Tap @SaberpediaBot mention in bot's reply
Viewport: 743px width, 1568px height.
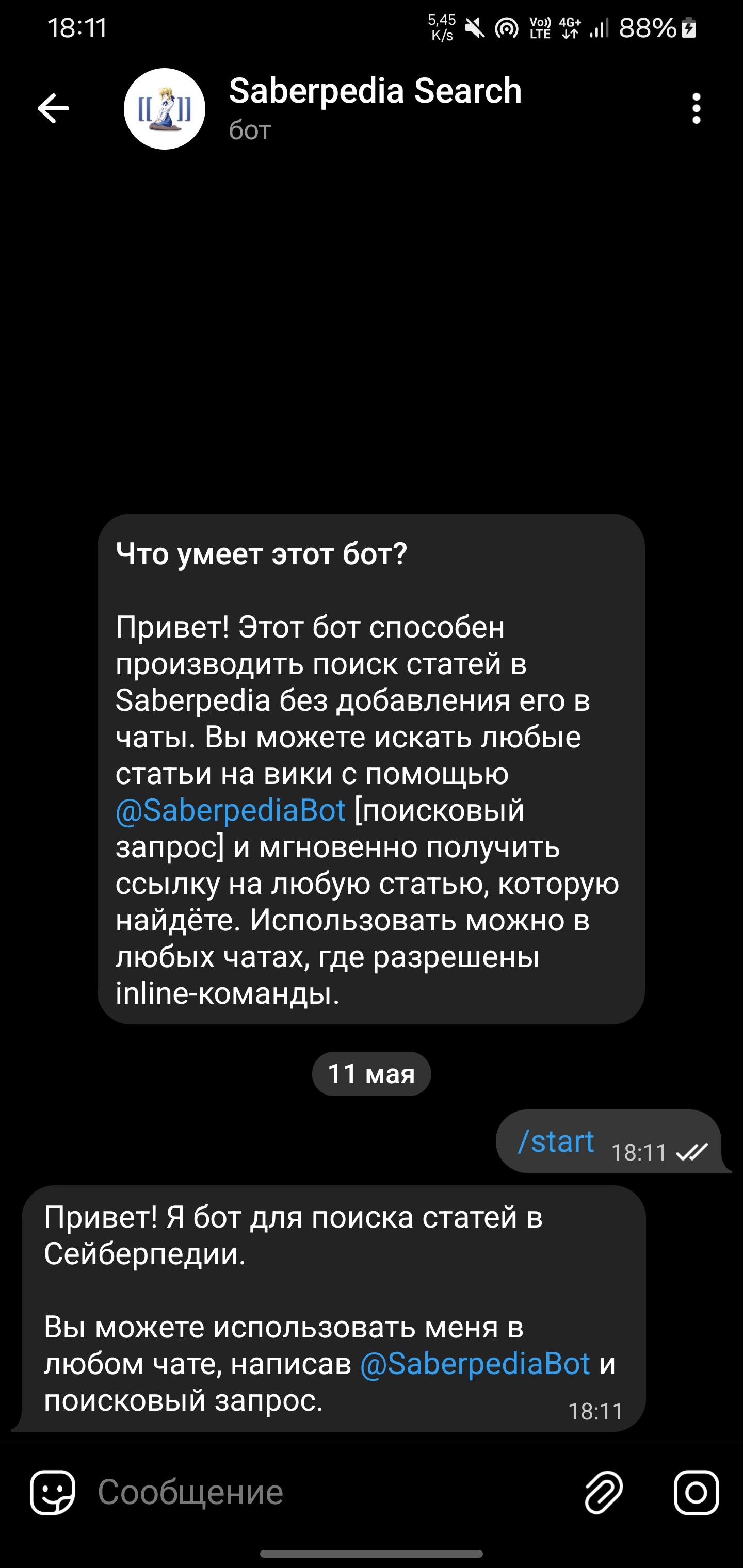point(475,1363)
